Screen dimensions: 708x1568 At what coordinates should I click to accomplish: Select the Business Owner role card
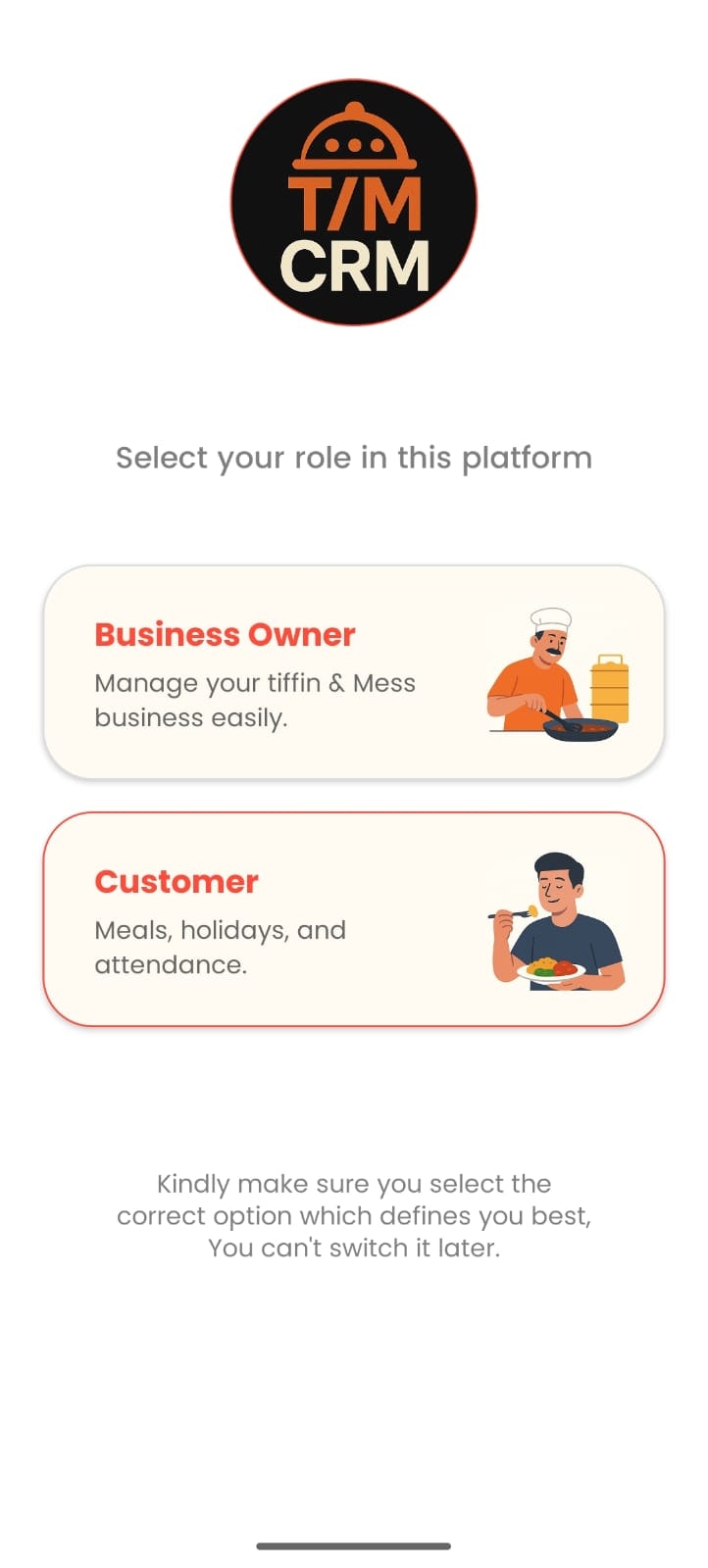(353, 672)
